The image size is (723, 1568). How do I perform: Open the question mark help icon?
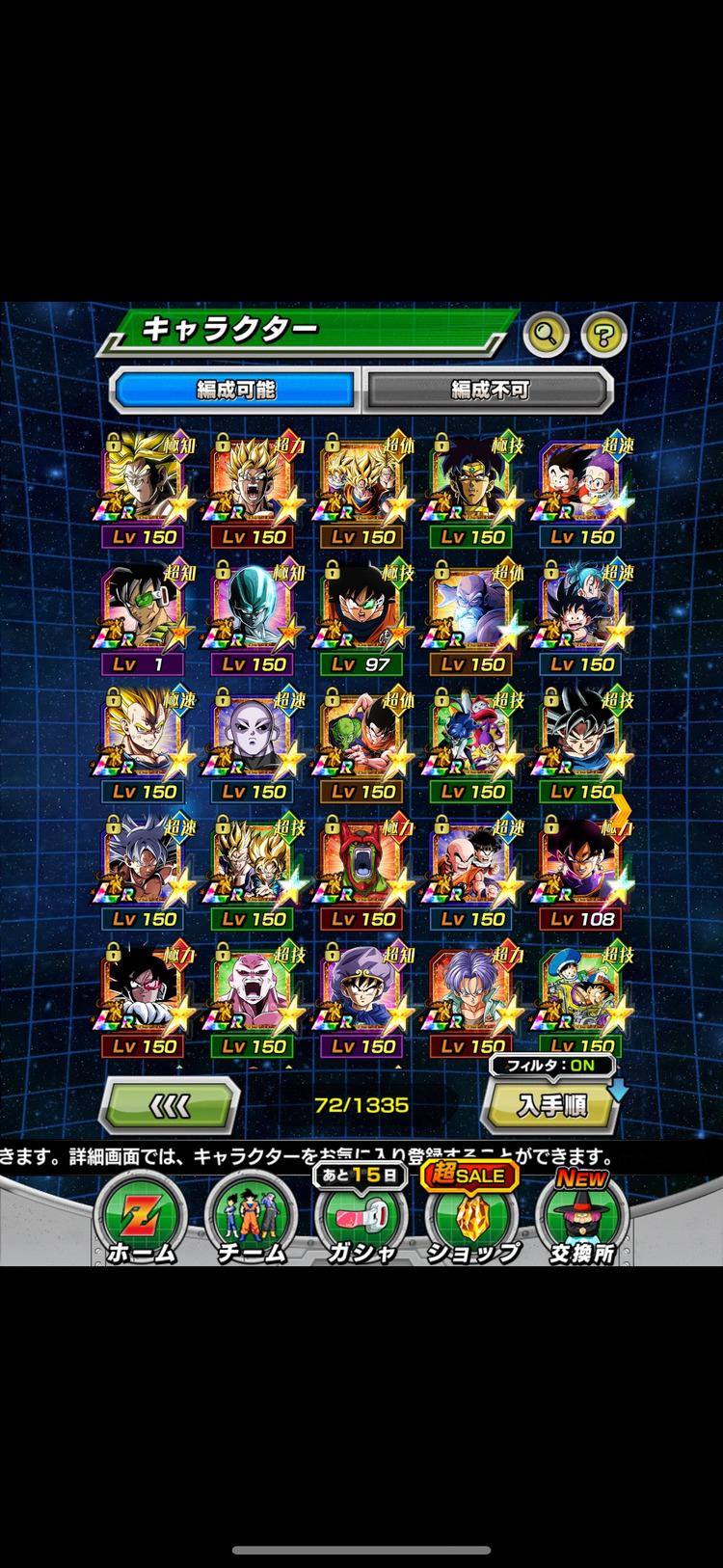604,335
